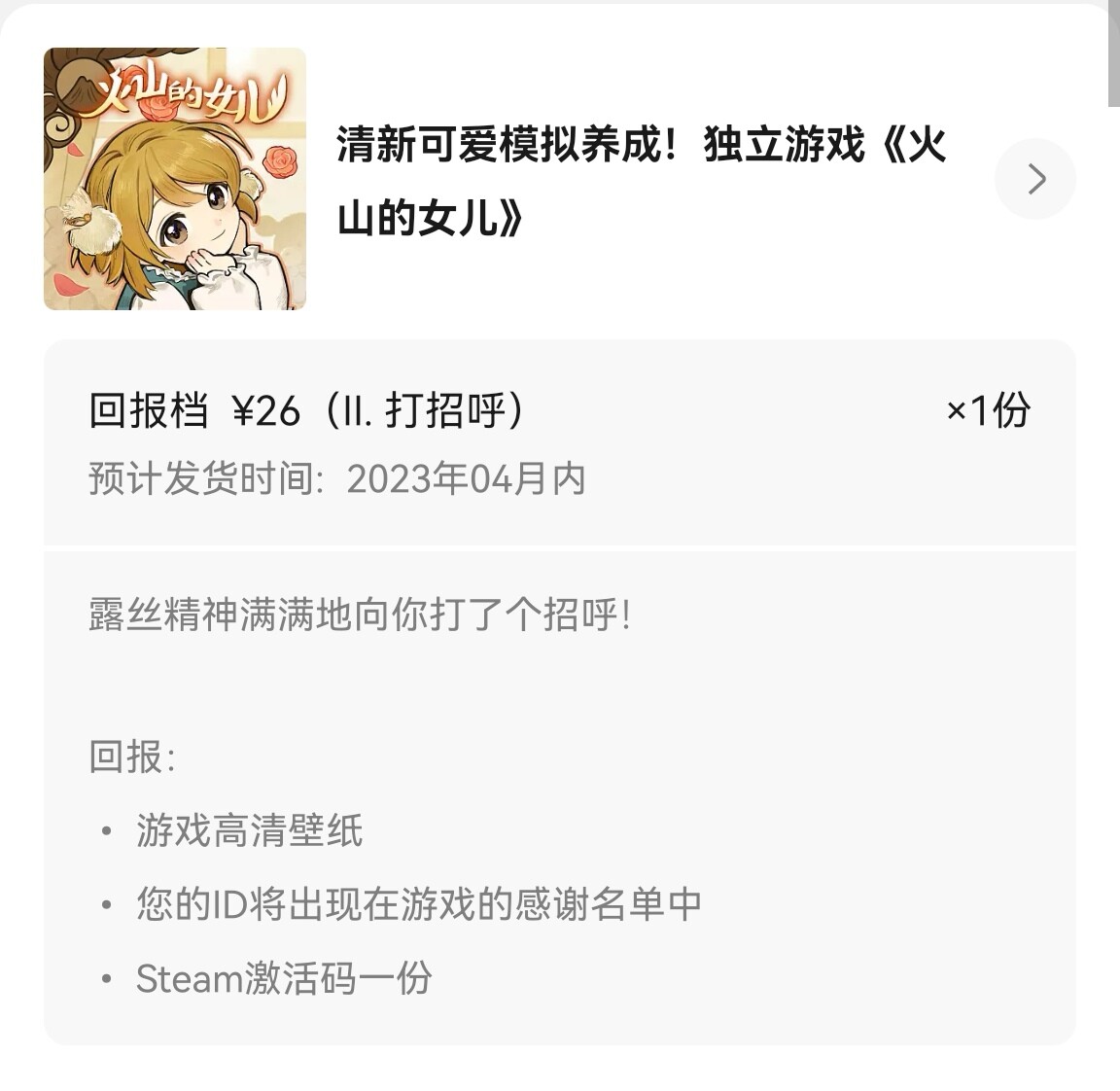Open the 清新可爱模拟养成 project title
Viewport: 1120px width, 1091px height.
tap(642, 182)
